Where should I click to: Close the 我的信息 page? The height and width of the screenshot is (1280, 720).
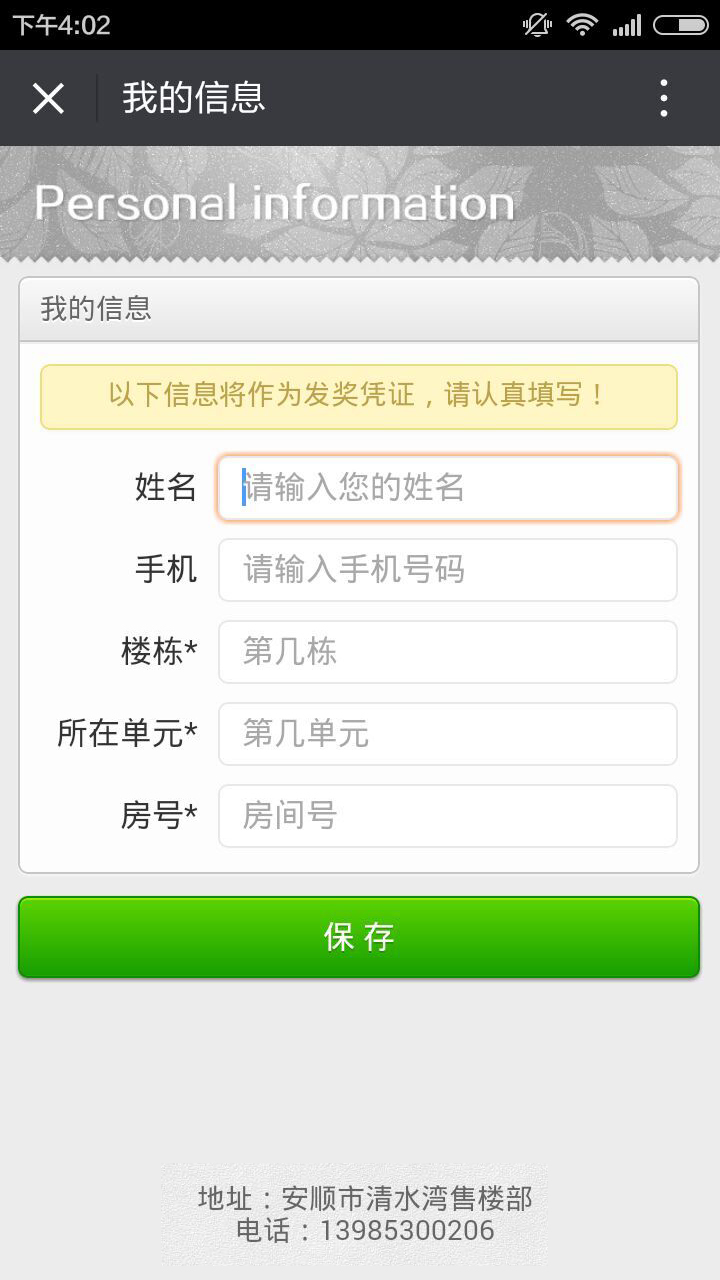(48, 98)
